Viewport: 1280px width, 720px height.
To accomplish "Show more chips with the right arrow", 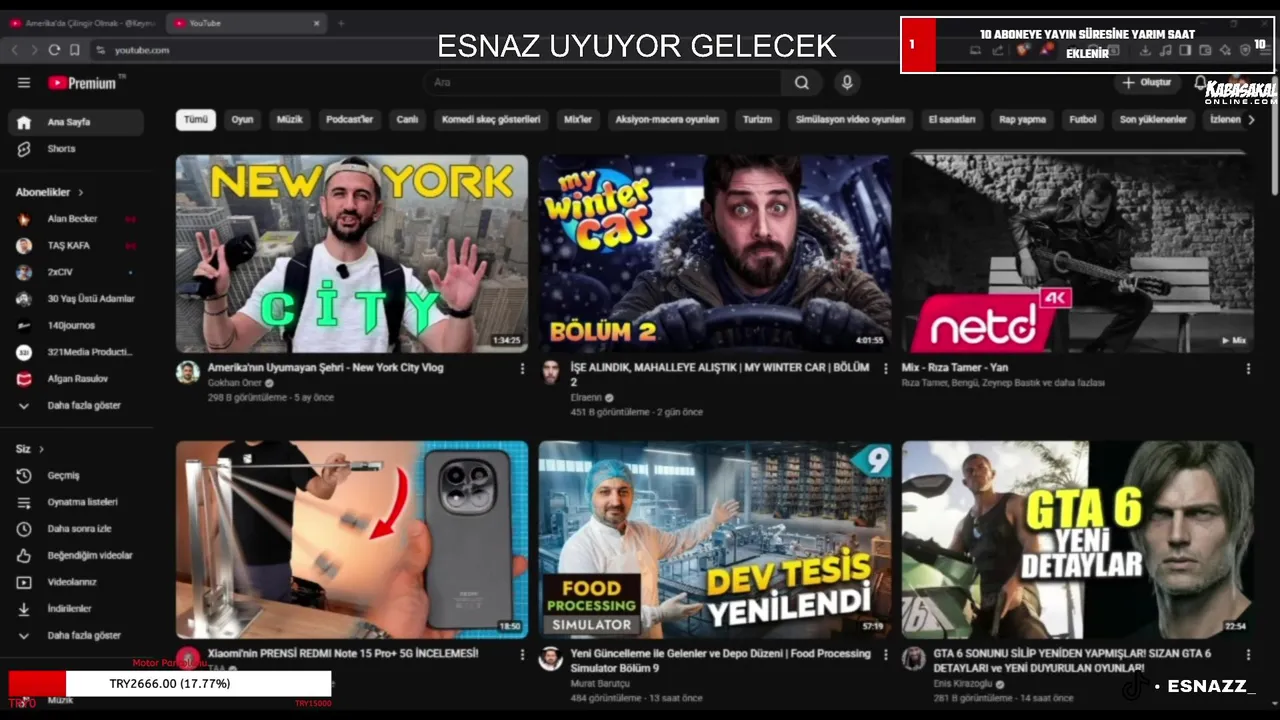I will point(1251,119).
